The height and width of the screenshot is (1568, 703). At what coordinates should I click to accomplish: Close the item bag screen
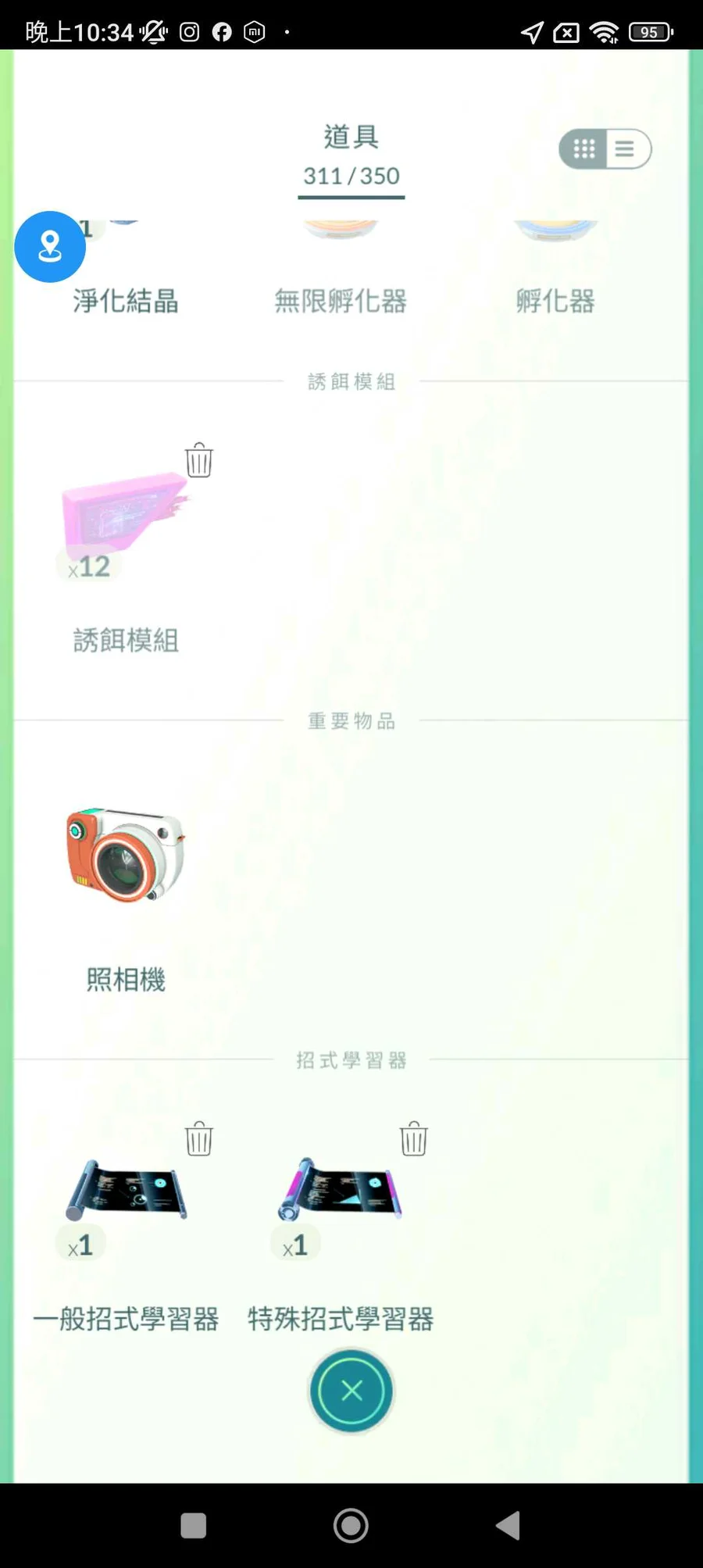click(351, 1391)
